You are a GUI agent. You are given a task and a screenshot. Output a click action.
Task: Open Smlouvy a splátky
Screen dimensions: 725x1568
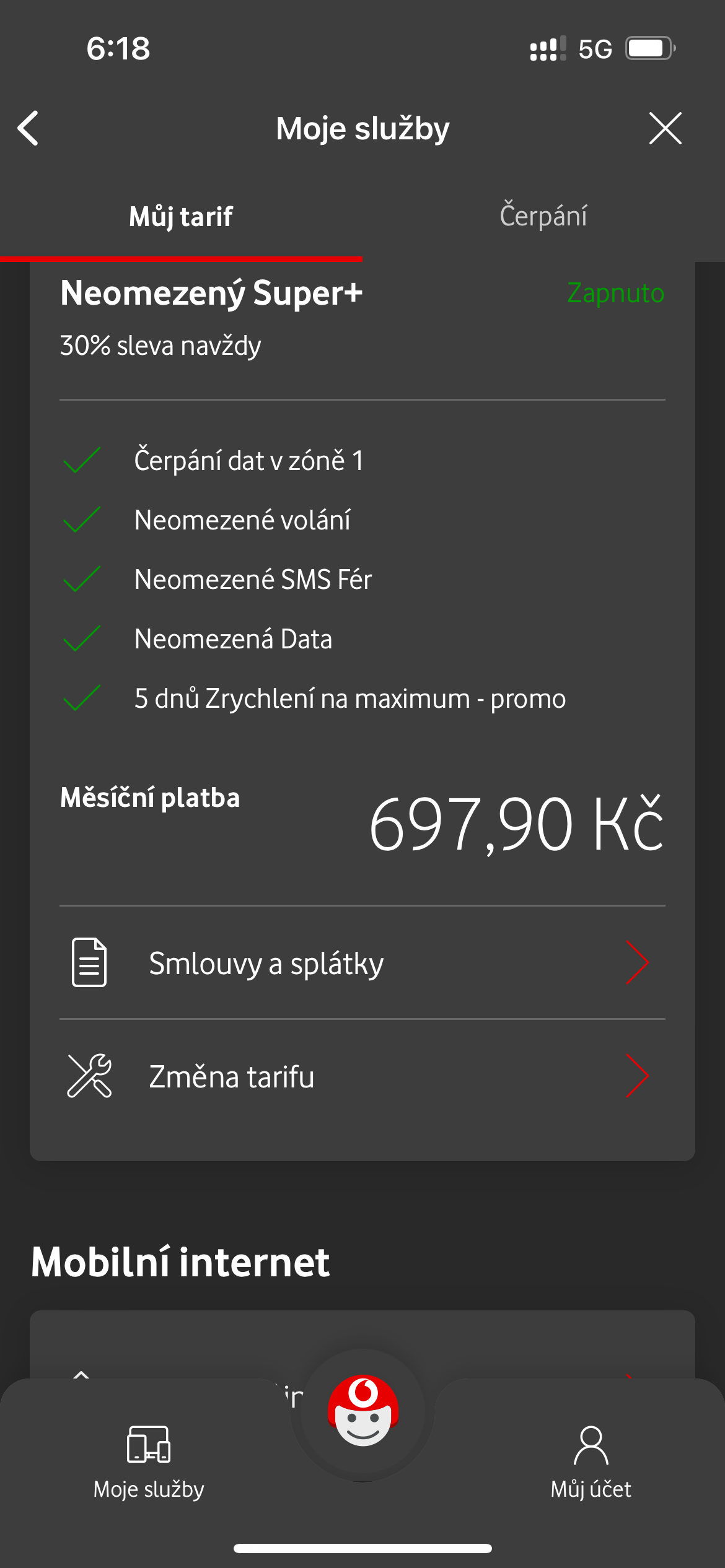click(362, 963)
